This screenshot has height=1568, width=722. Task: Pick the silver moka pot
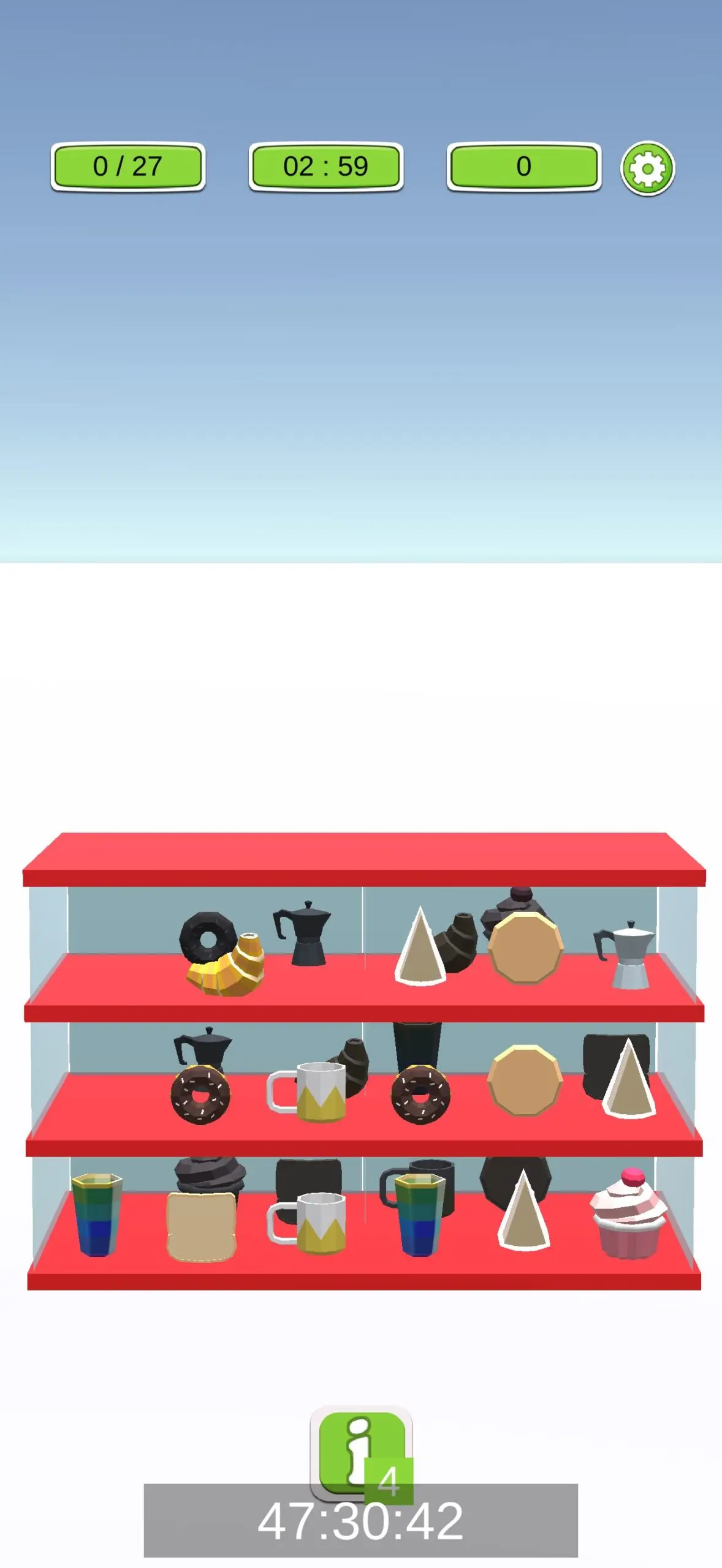(x=626, y=956)
